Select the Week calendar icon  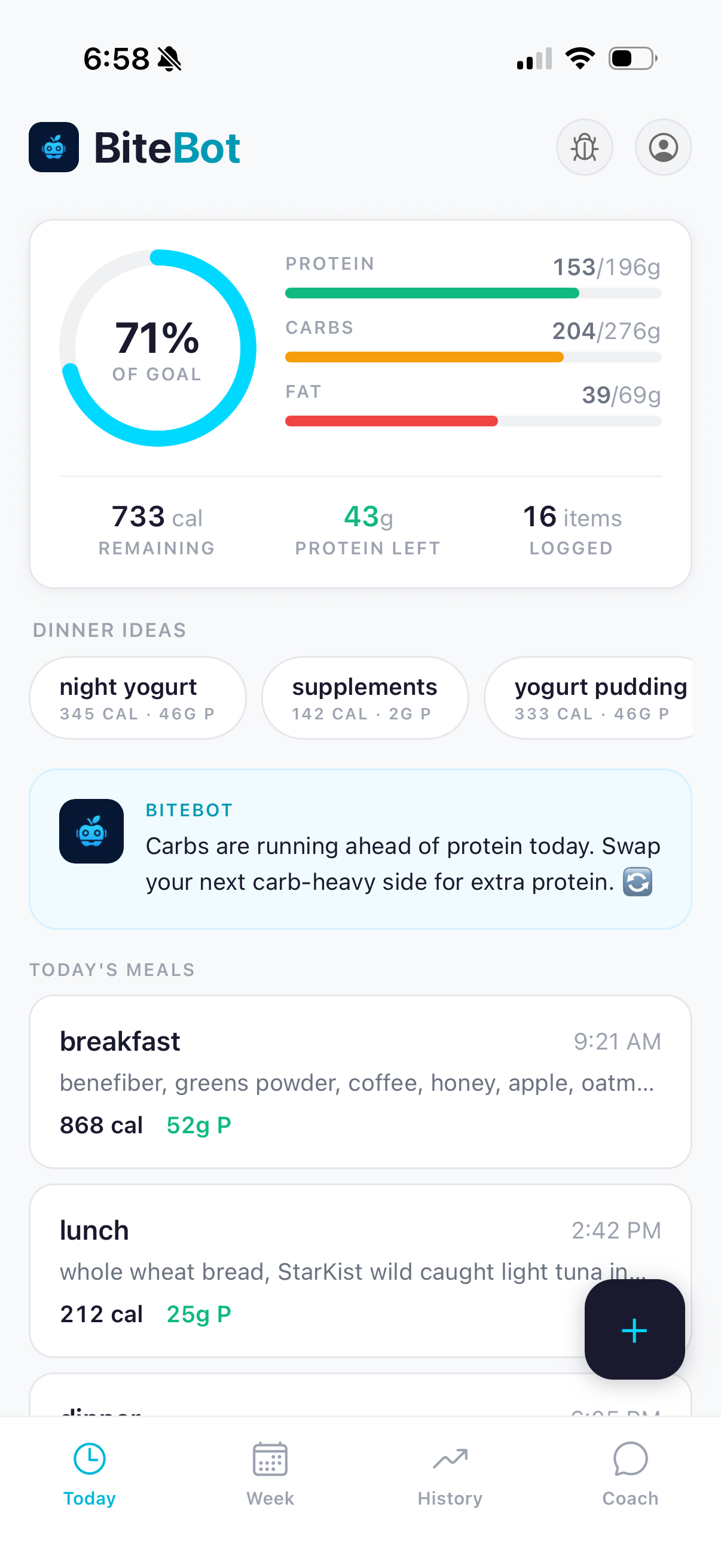(x=270, y=1460)
